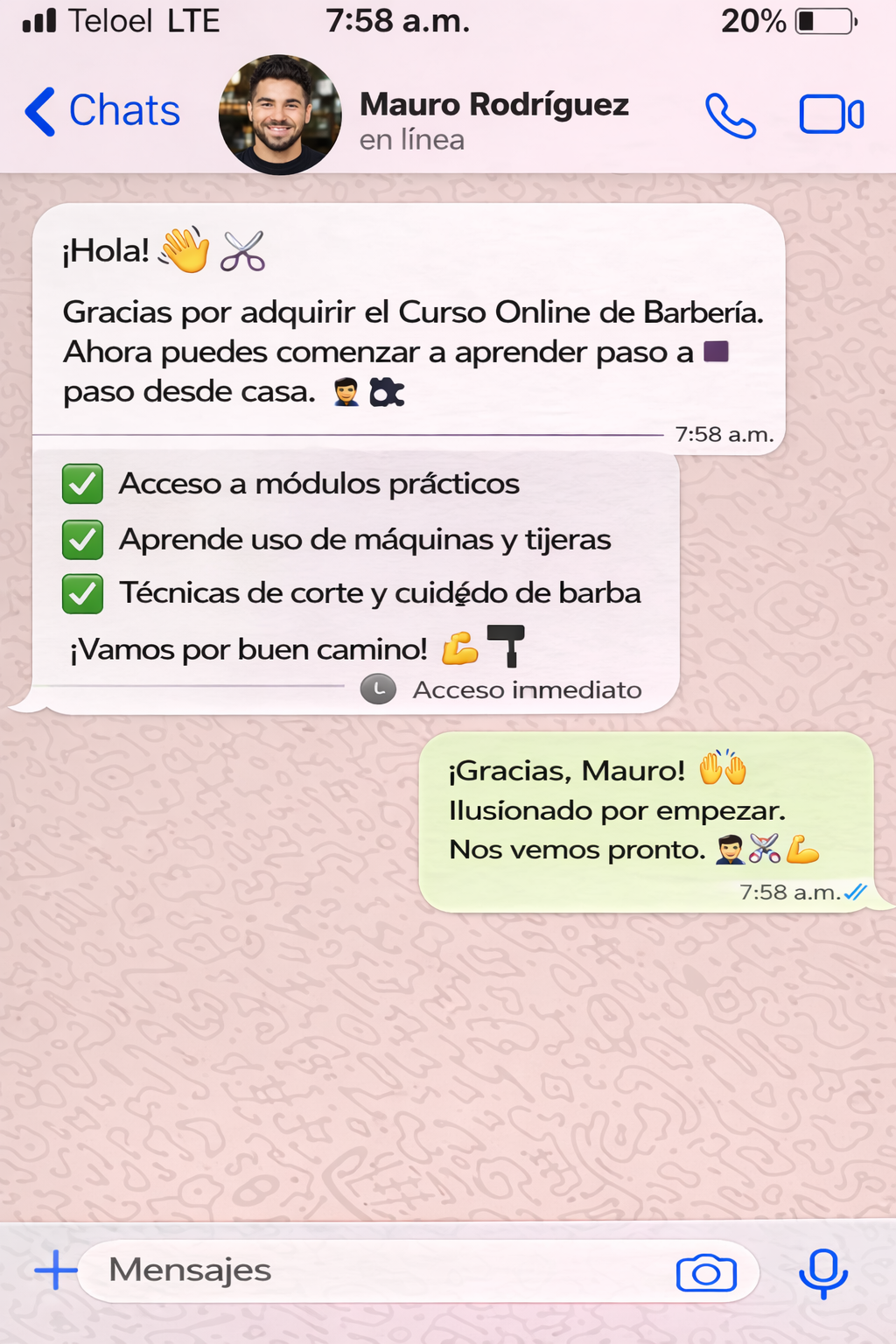
Task: Tap the scissors emoji in the greeting message
Action: coord(242,251)
